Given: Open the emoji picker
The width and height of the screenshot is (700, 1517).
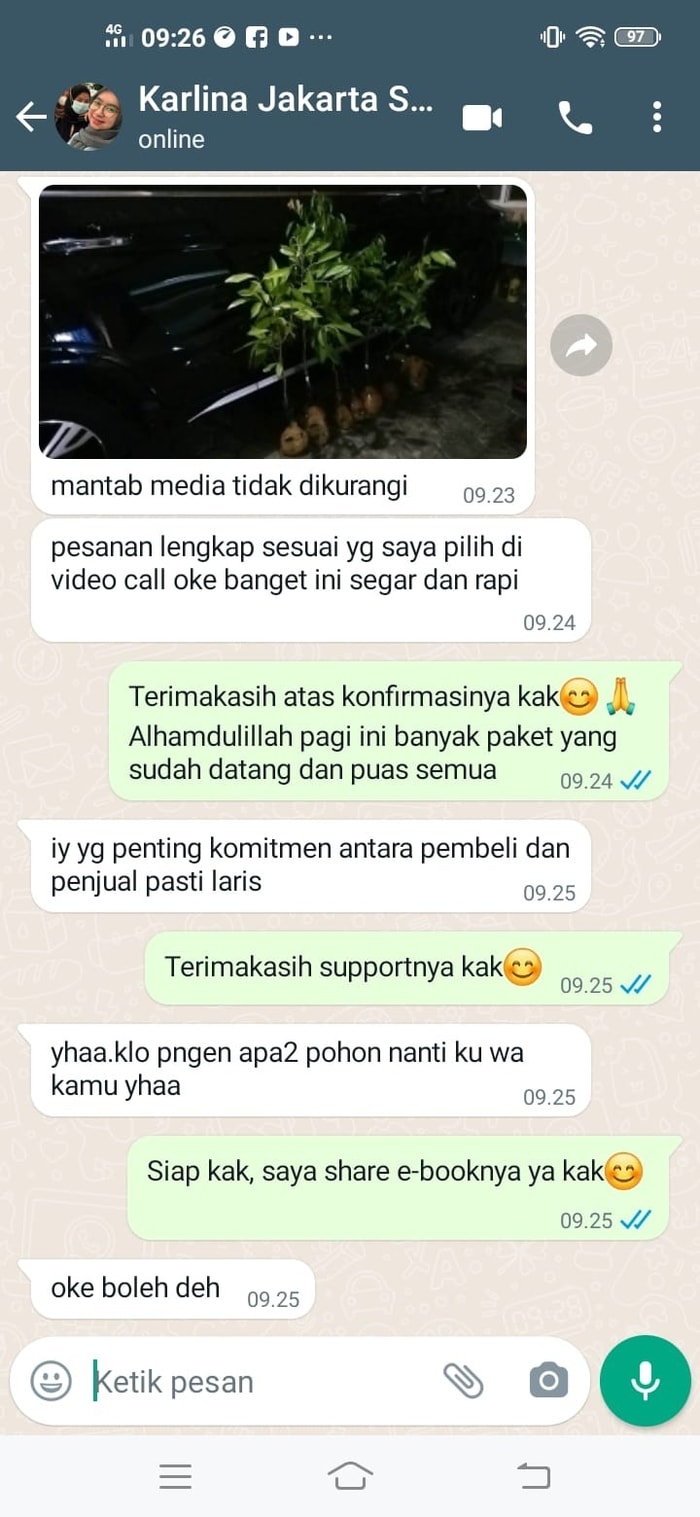Looking at the screenshot, I should [51, 1381].
